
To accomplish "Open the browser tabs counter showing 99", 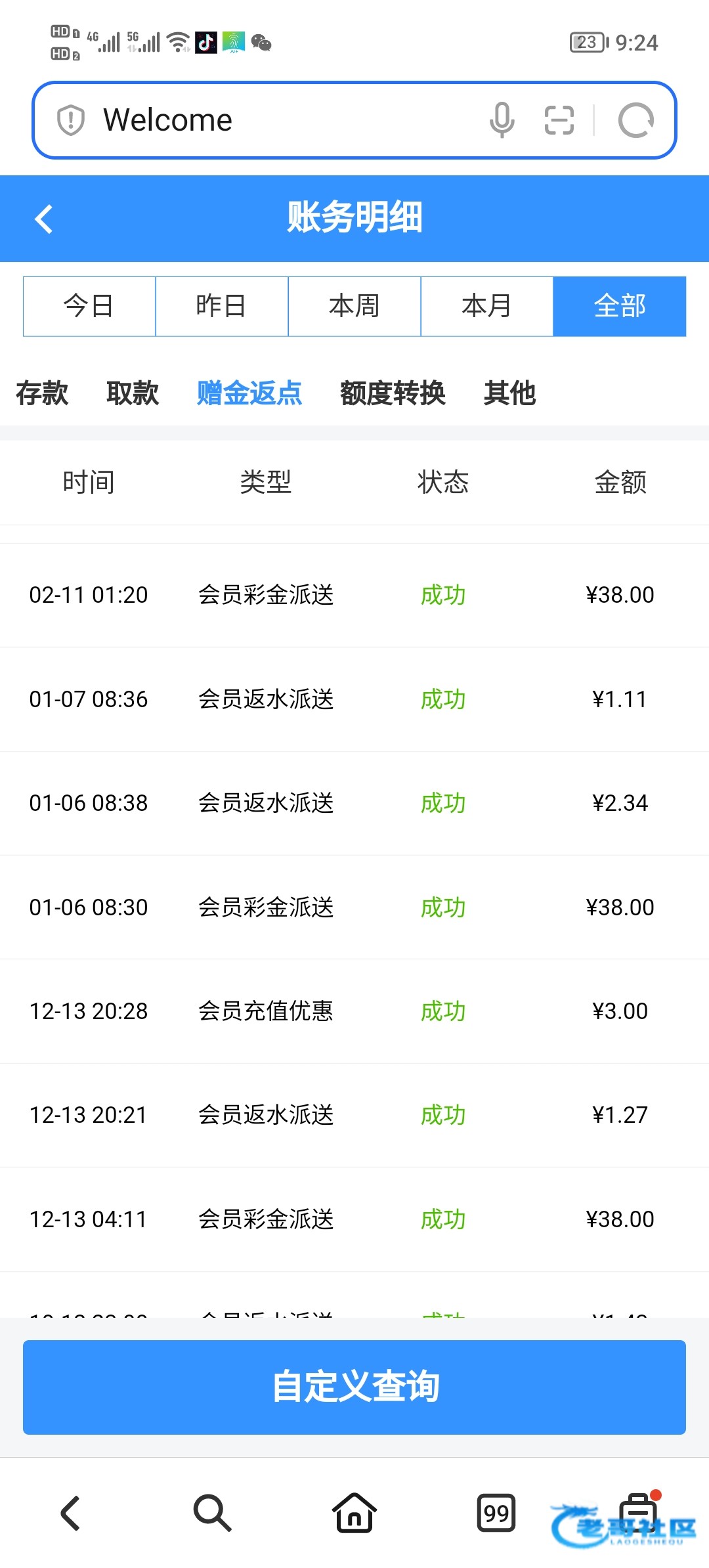I will [496, 1513].
